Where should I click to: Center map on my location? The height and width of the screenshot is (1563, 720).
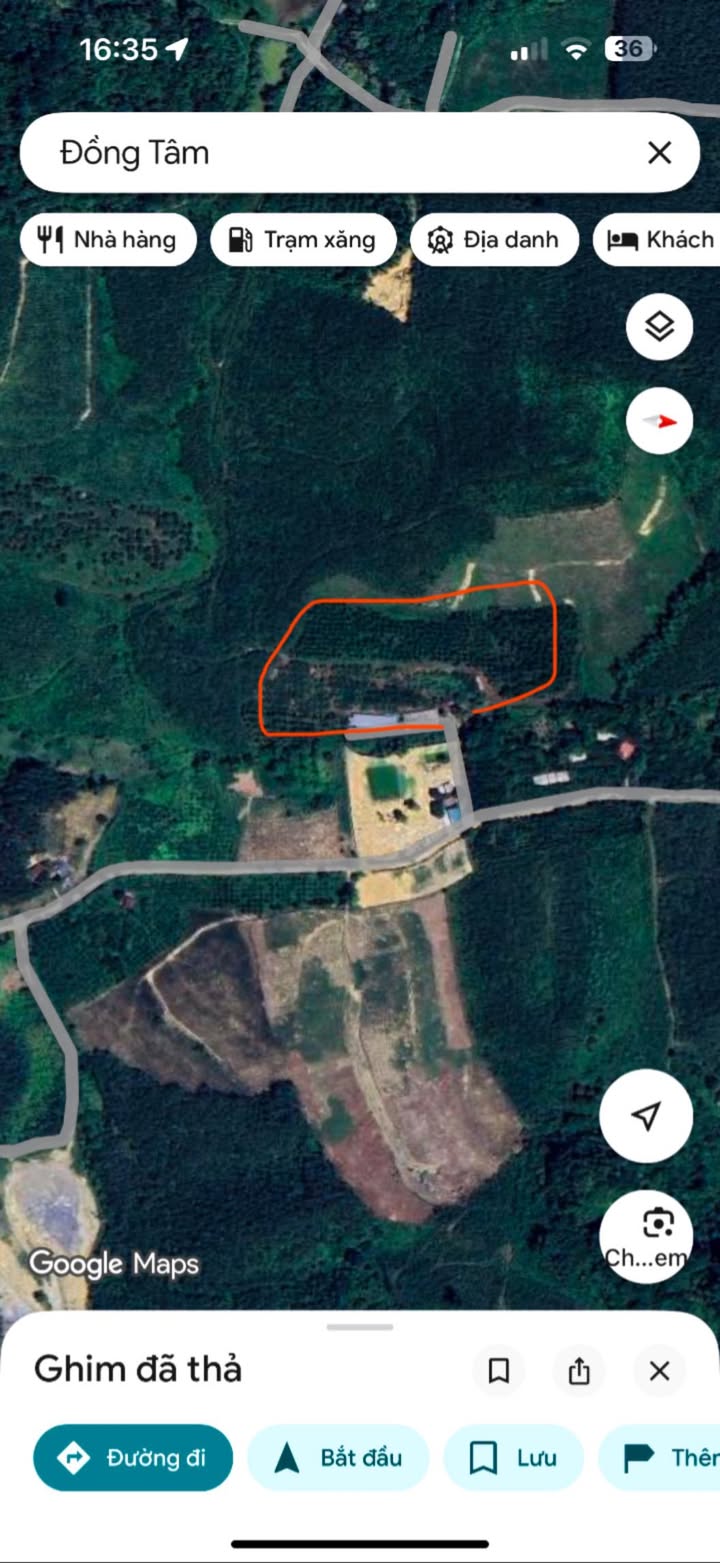click(x=646, y=1116)
